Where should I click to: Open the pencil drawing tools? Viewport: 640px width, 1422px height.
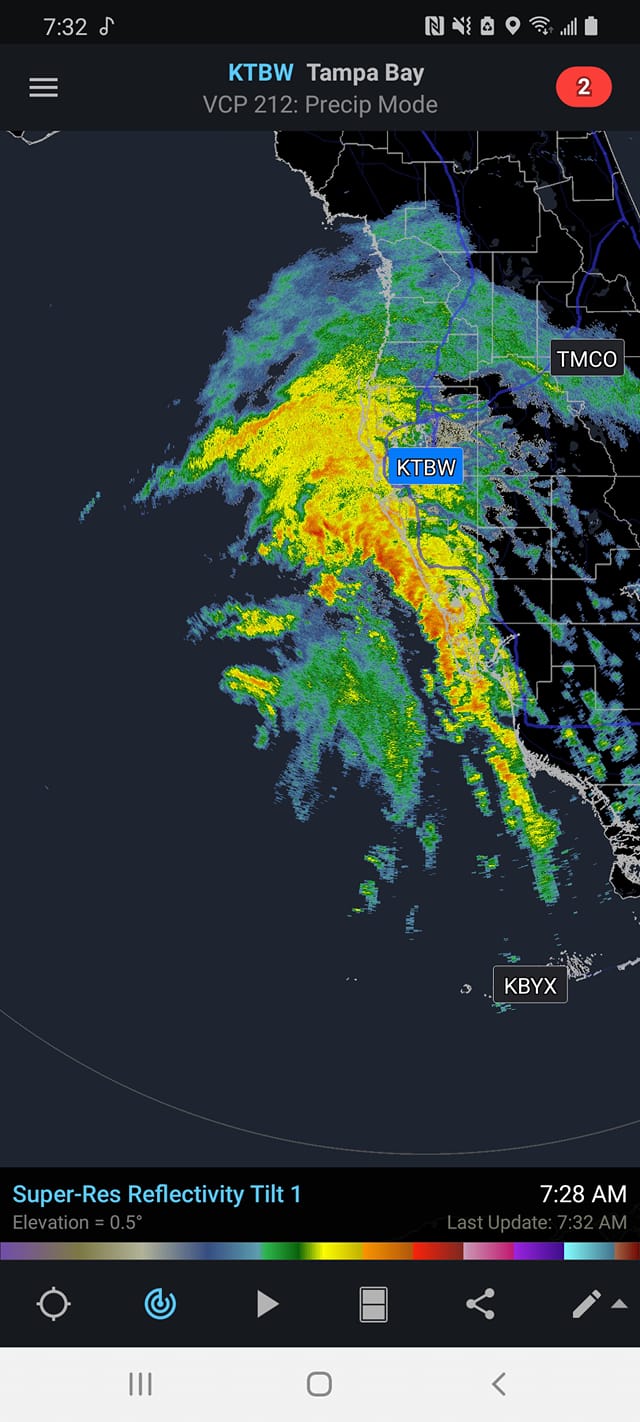(x=588, y=1304)
